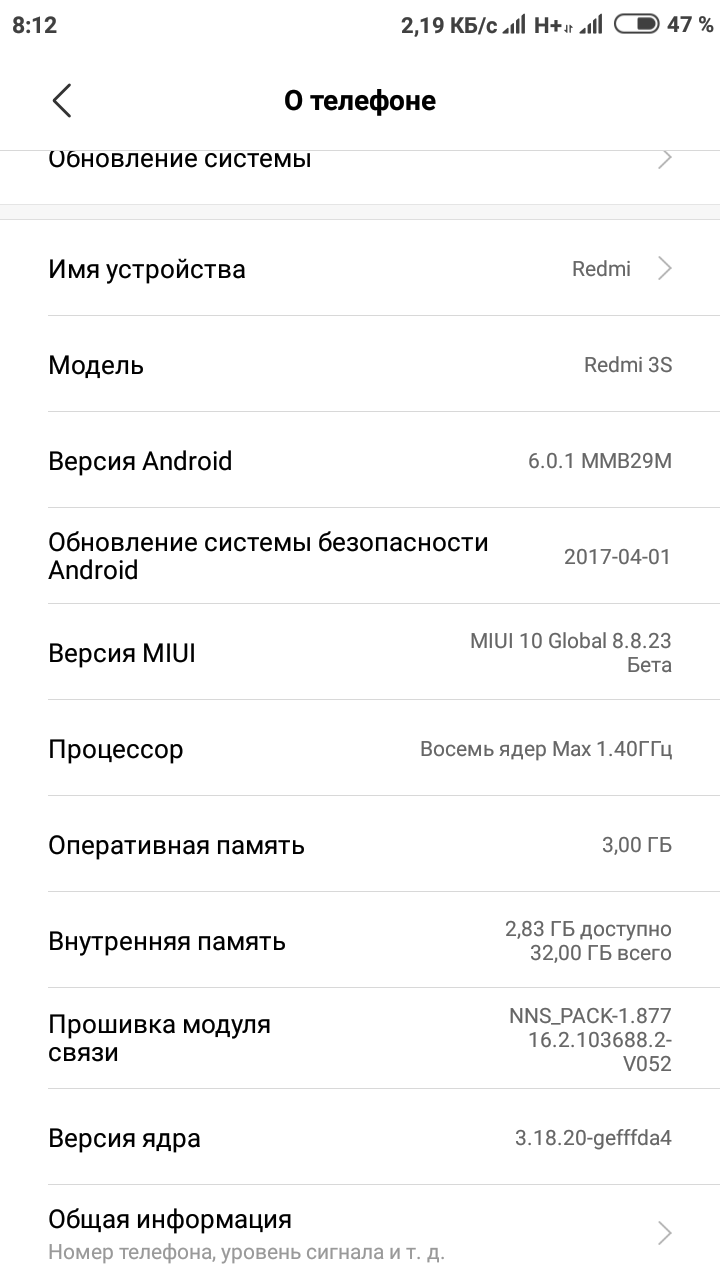Viewport: 720px width, 1280px height.
Task: Tap the Внутренняя память row
Action: (360, 941)
